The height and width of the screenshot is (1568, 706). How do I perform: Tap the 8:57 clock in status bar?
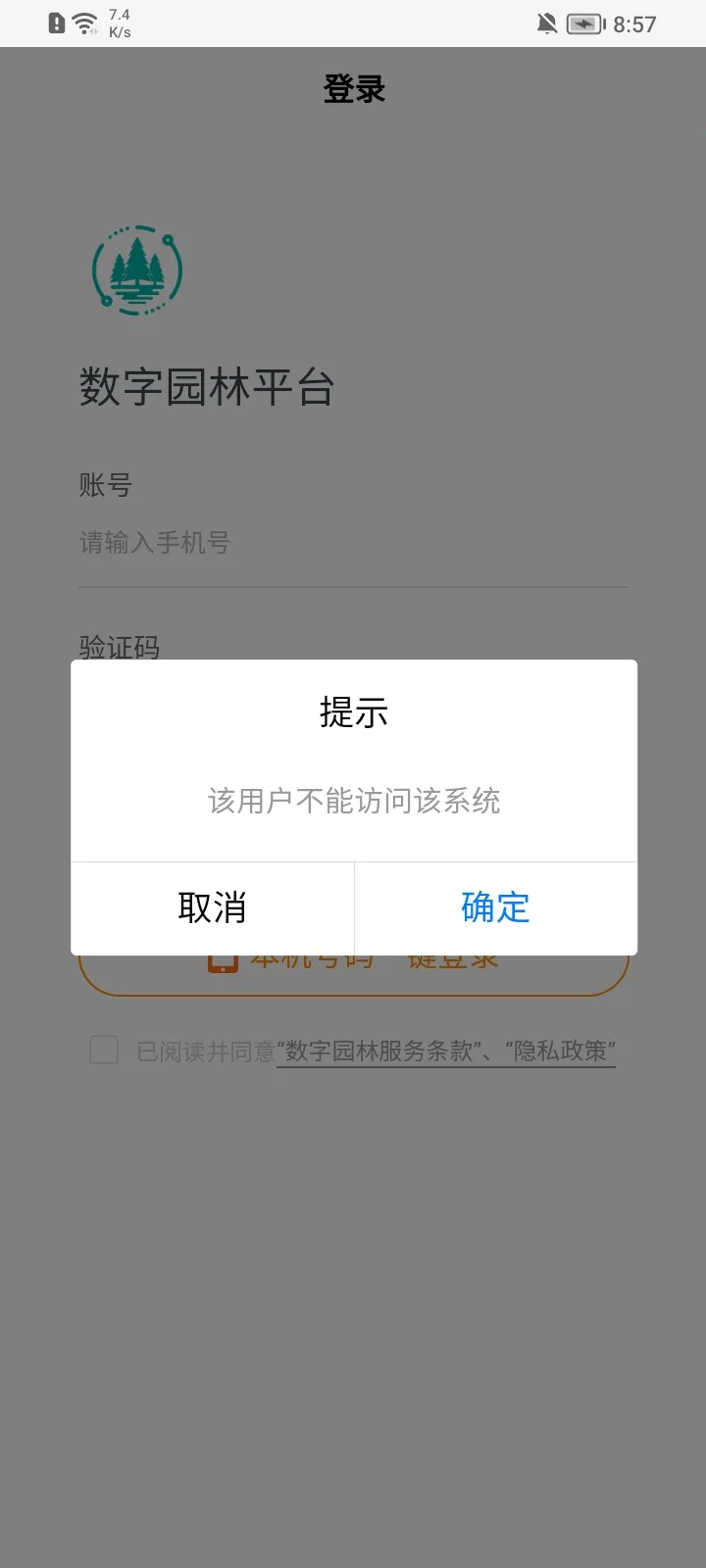pyautogui.click(x=637, y=22)
